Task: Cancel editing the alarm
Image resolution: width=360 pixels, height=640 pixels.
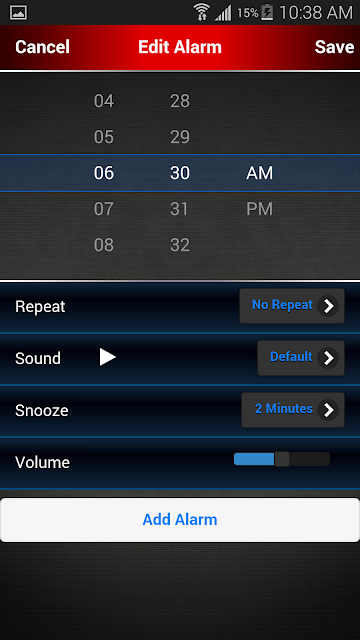Action: click(x=42, y=47)
